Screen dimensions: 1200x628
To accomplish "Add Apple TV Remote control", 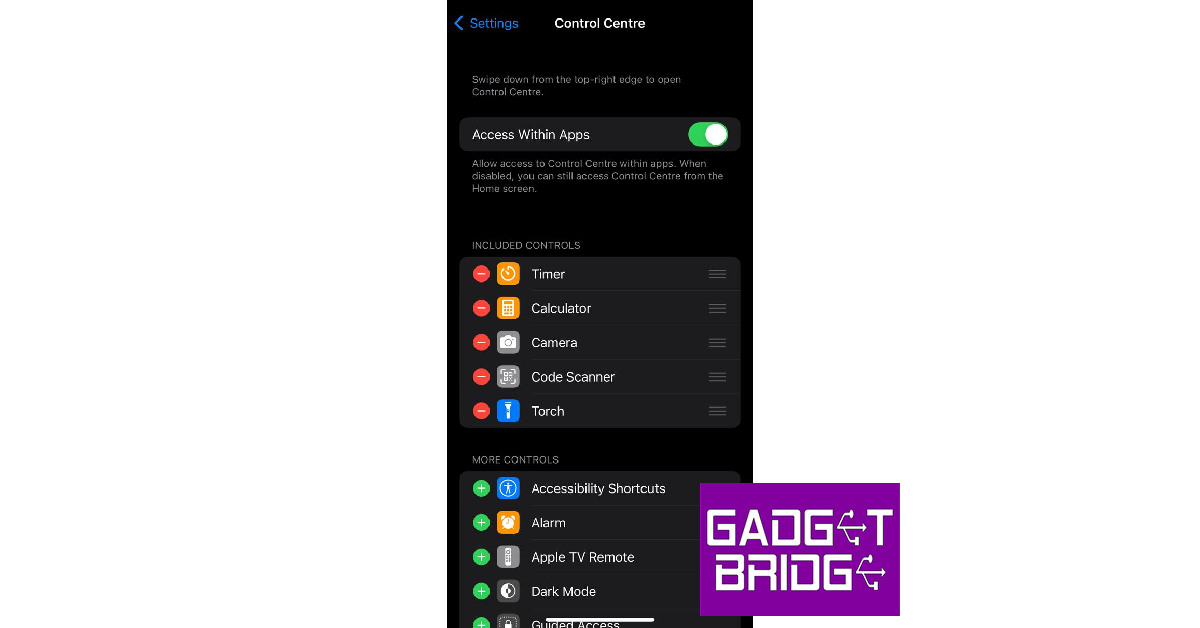I will [x=481, y=557].
